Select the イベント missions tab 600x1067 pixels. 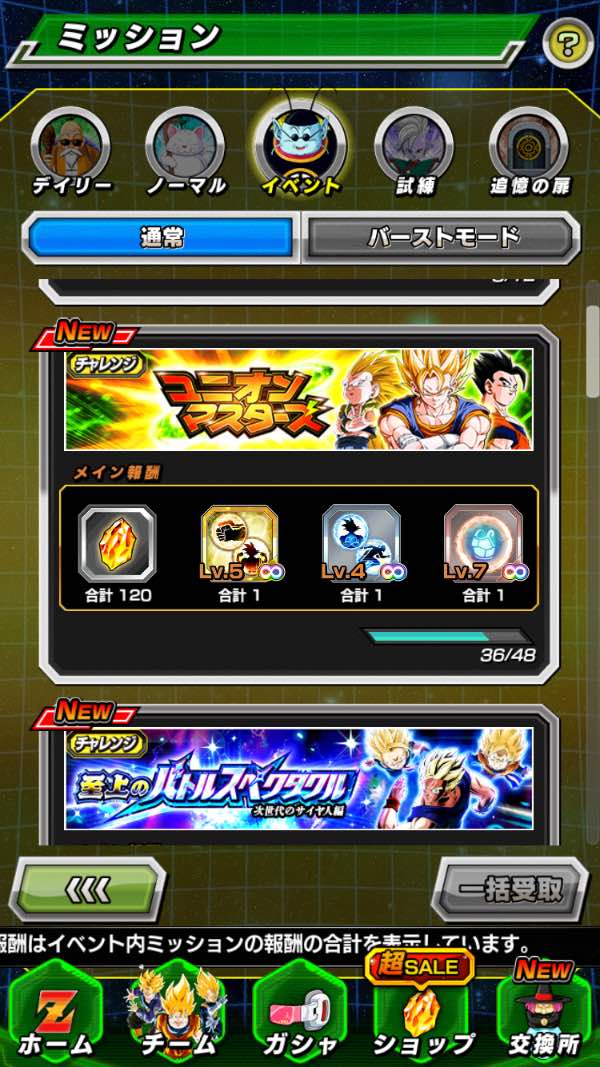pyautogui.click(x=300, y=150)
